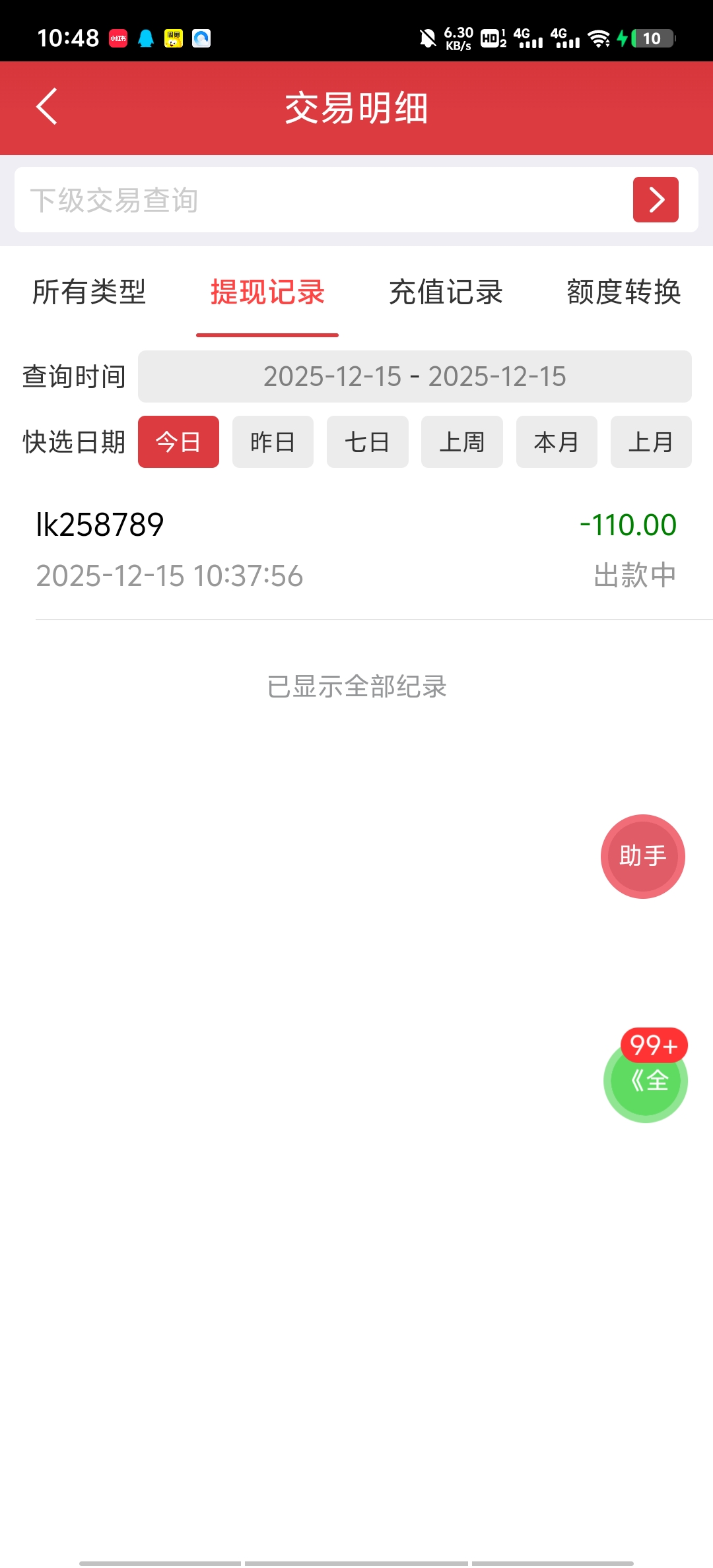713x1568 pixels.
Task: Go back from 交易明细 page
Action: (47, 107)
